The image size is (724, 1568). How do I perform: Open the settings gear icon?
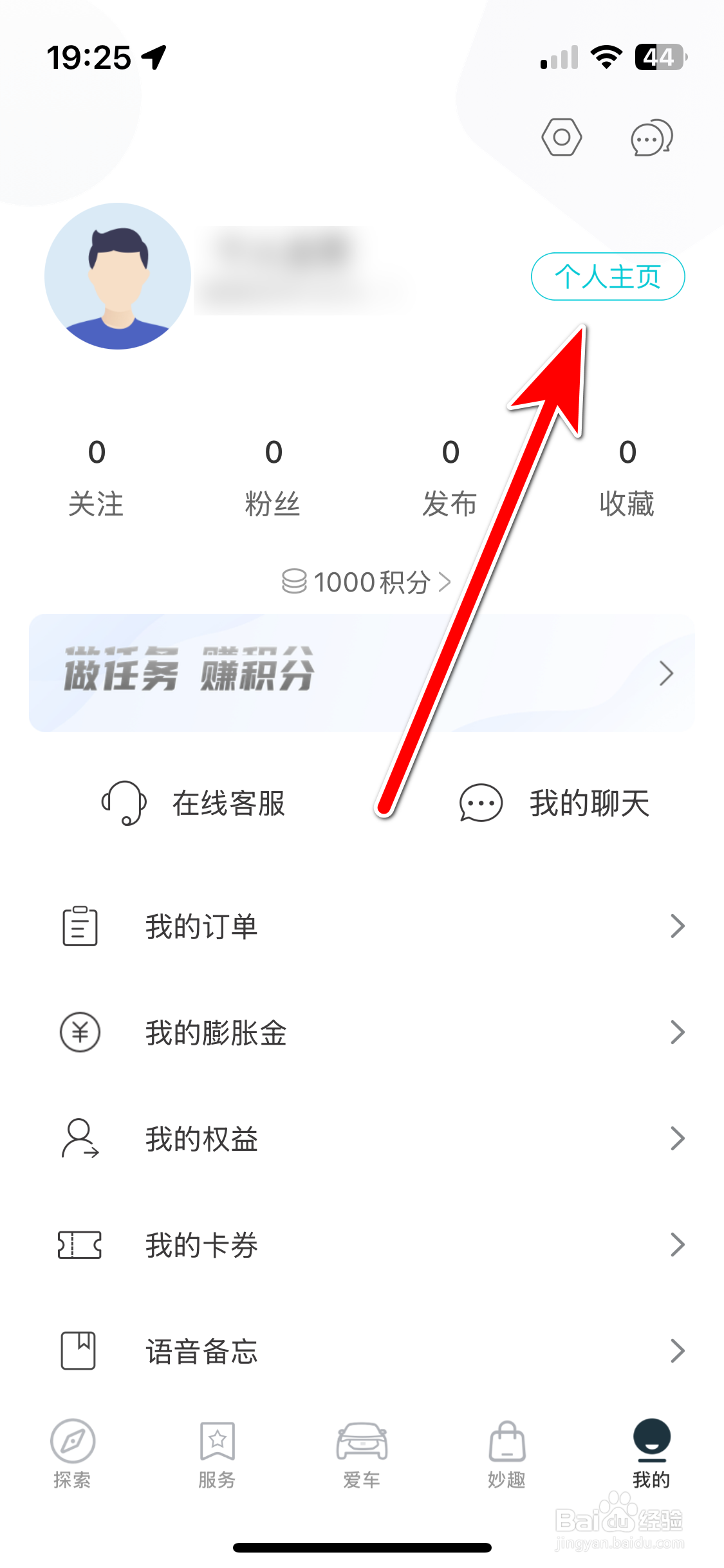[561, 137]
